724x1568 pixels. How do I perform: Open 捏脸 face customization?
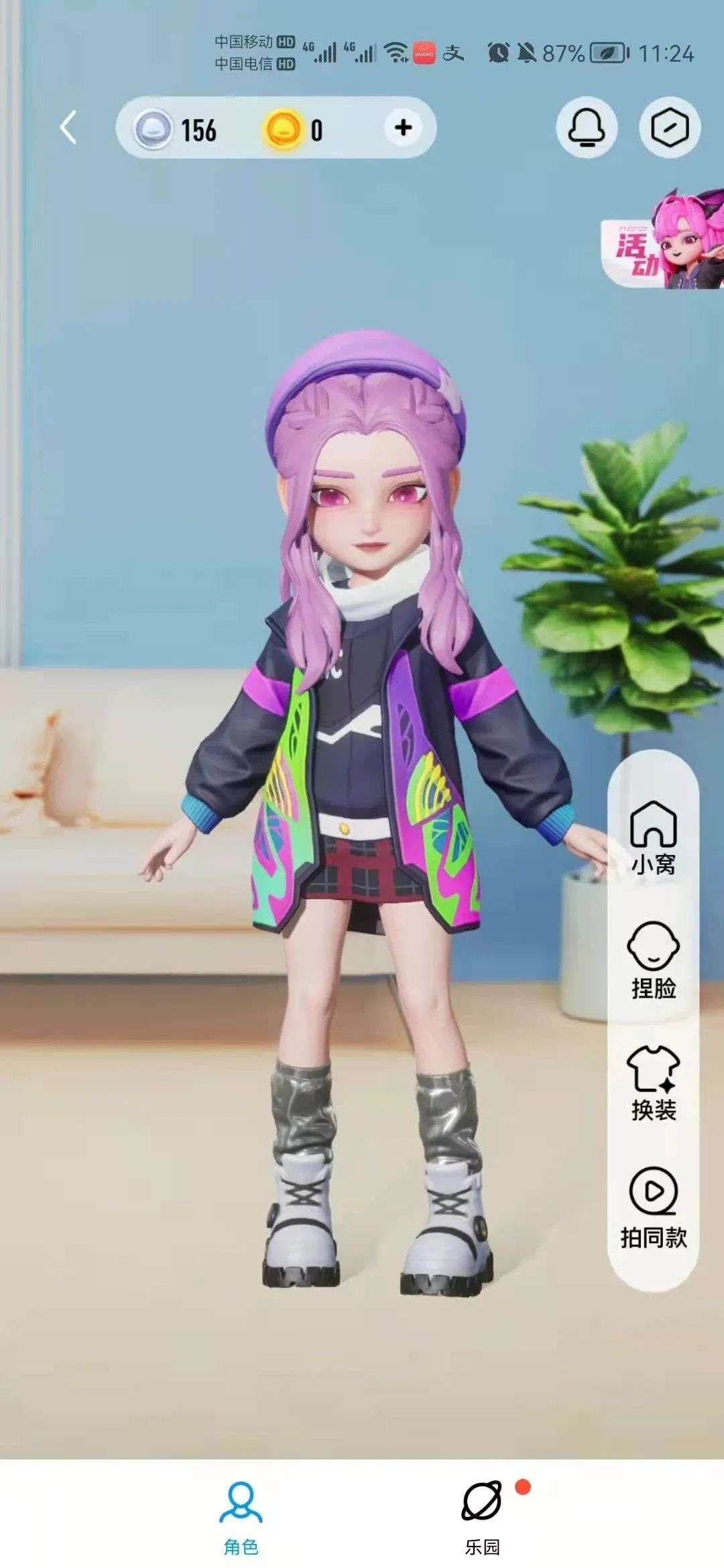[x=654, y=960]
